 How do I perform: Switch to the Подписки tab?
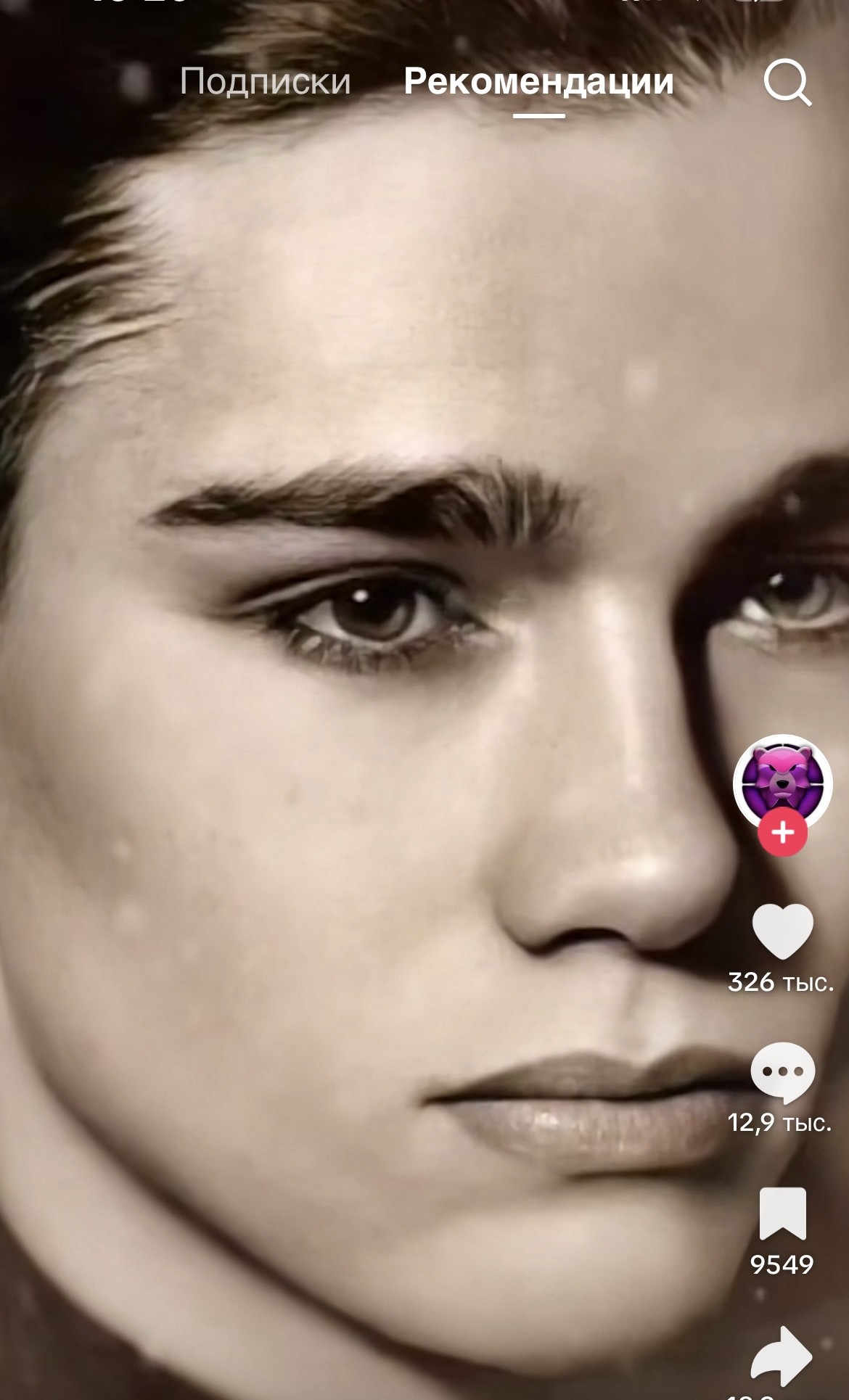(x=265, y=81)
